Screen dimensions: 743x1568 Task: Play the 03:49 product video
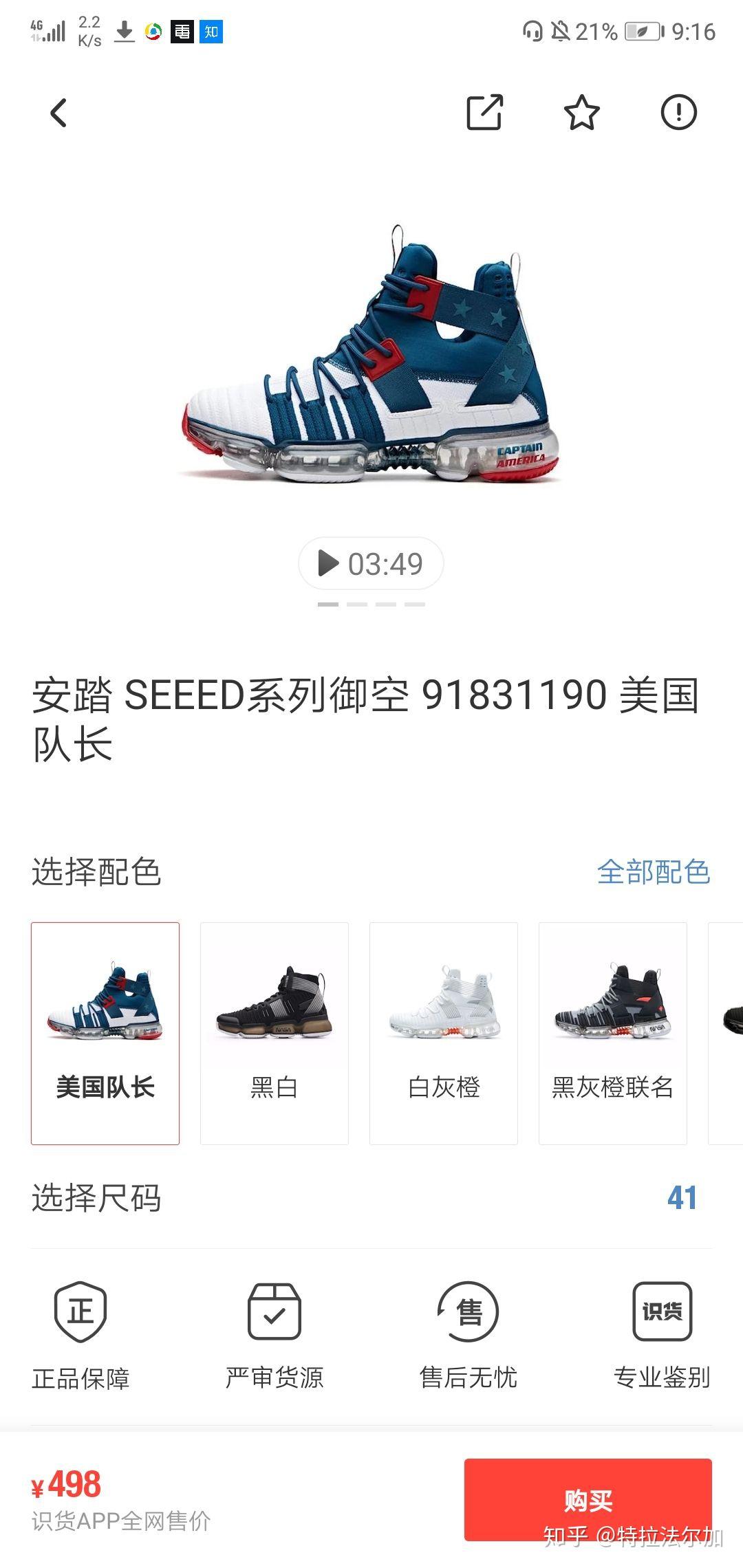click(x=371, y=564)
